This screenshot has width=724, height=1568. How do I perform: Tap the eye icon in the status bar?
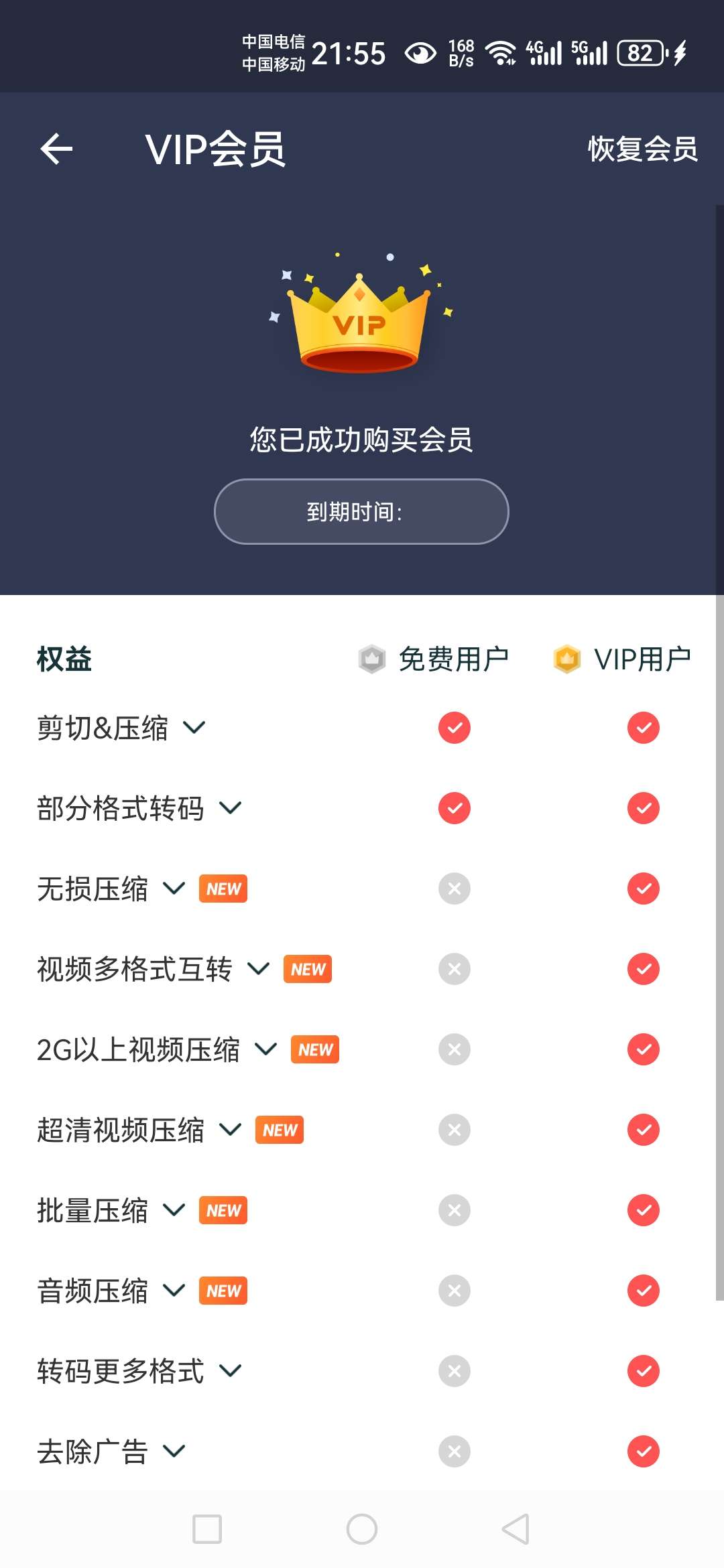click(x=421, y=52)
